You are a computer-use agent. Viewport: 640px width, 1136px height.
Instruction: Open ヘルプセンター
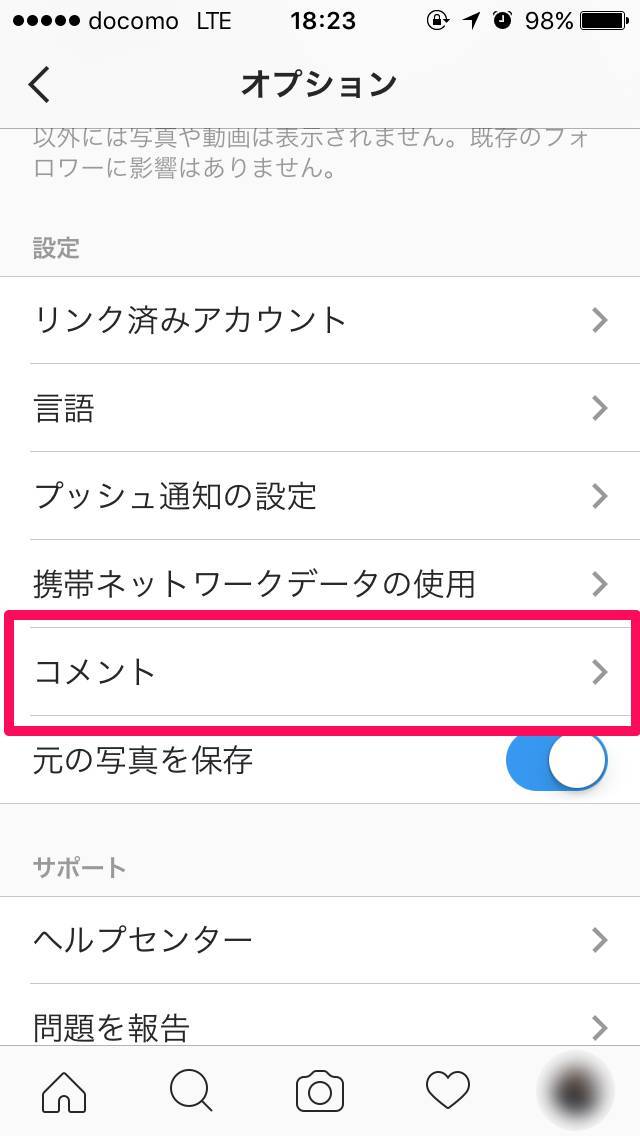320,940
